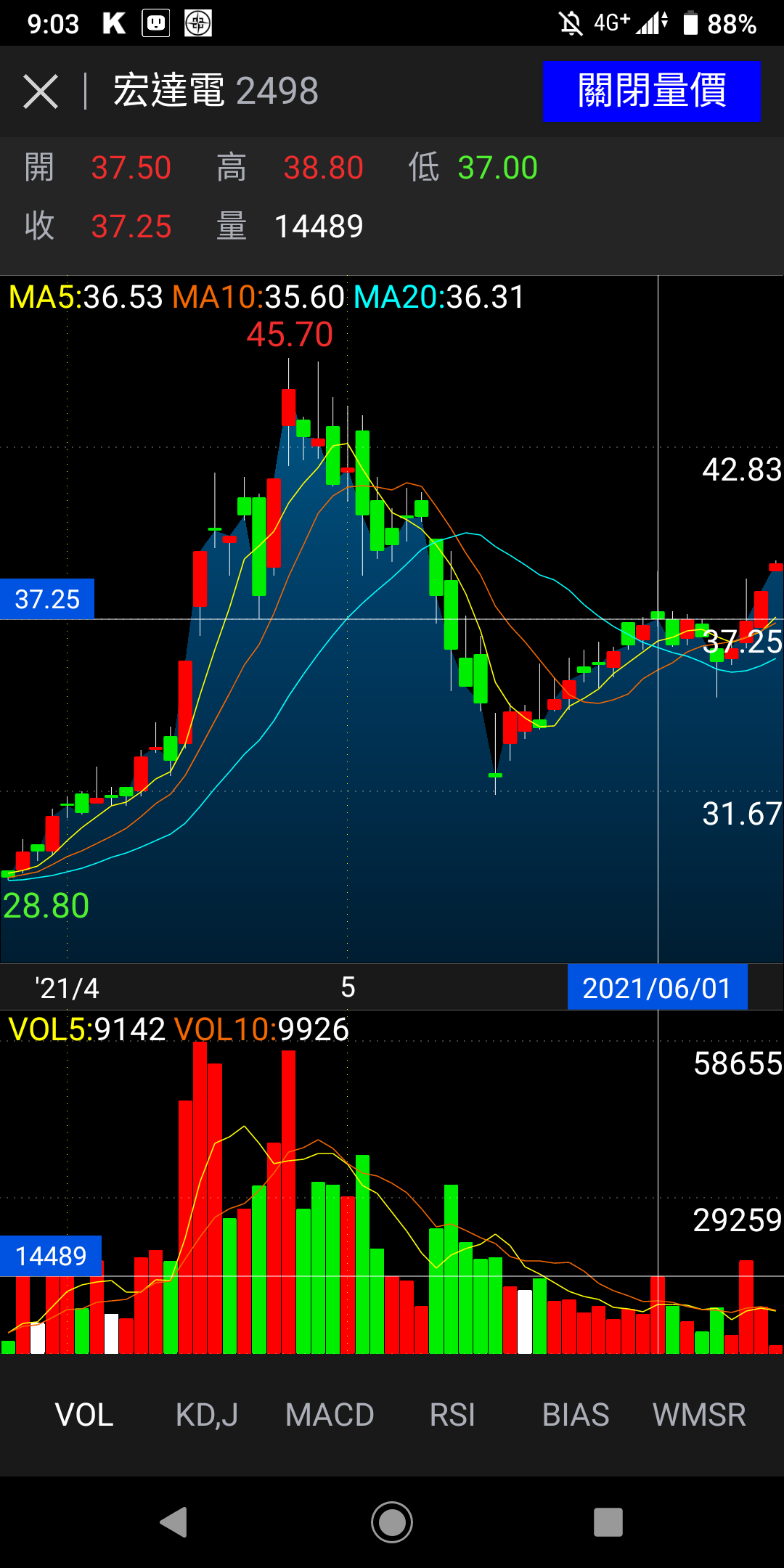Screen dimensions: 784x1568
Task: Tap the 關閉量價 button
Action: (x=651, y=91)
